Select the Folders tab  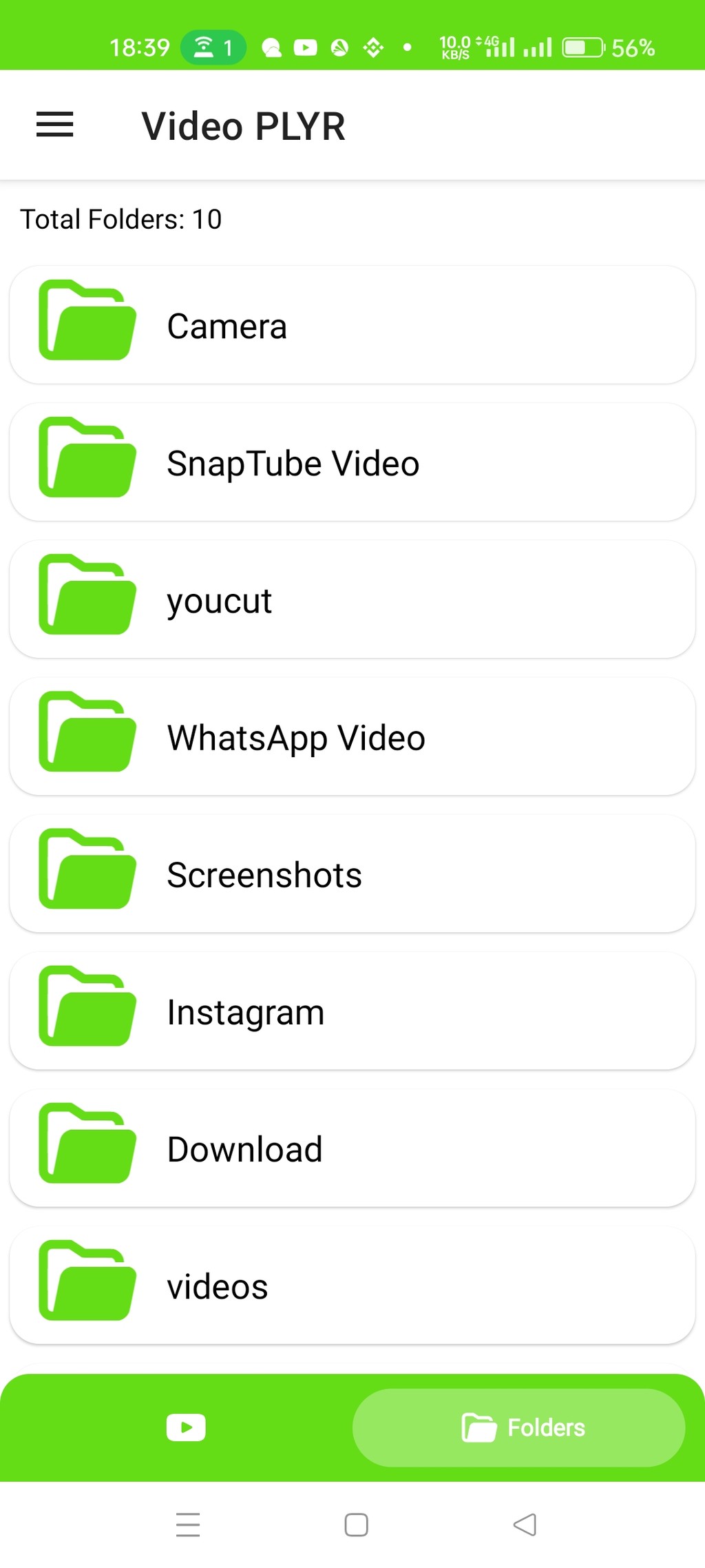point(519,1427)
